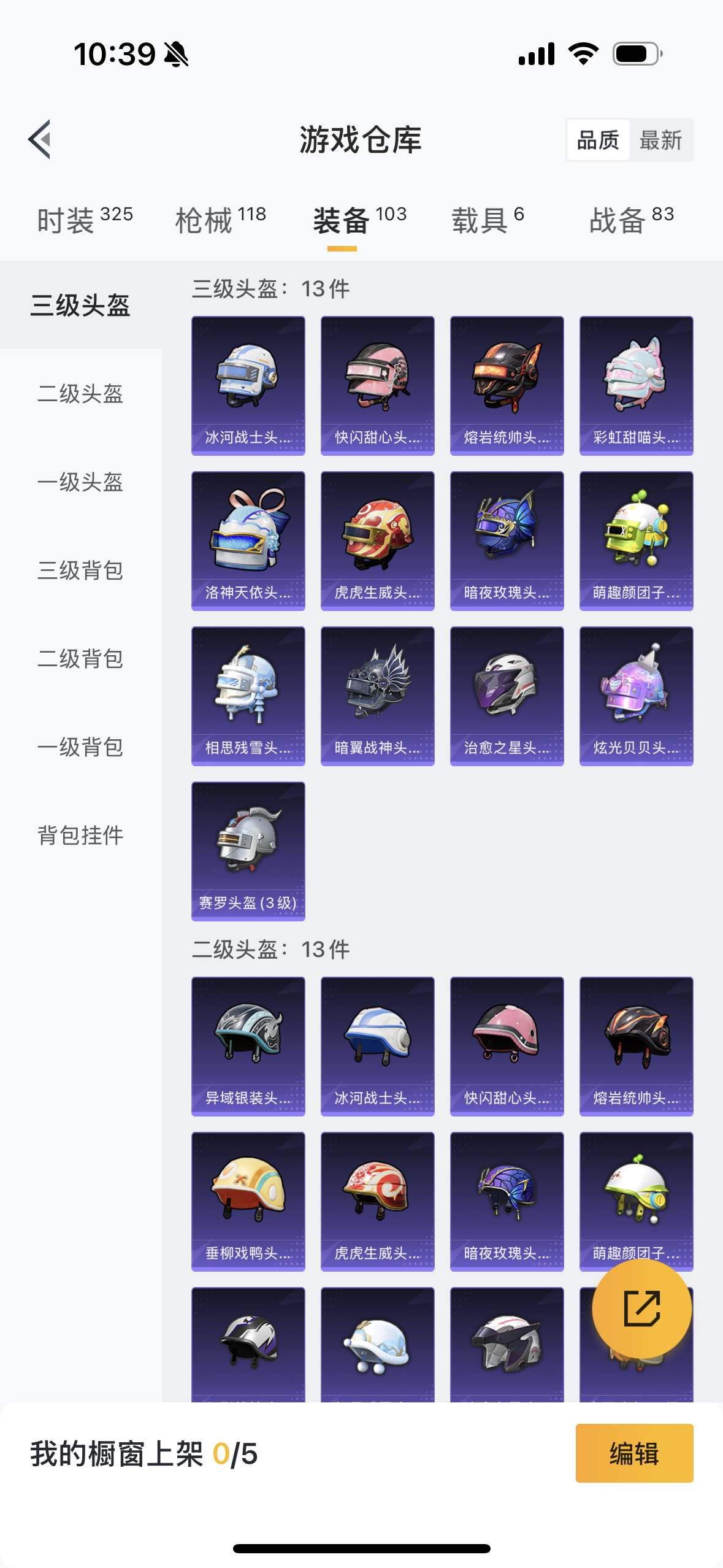Screen dimensions: 723x1568
Task: Tap the orange floating share button
Action: pyautogui.click(x=641, y=1309)
